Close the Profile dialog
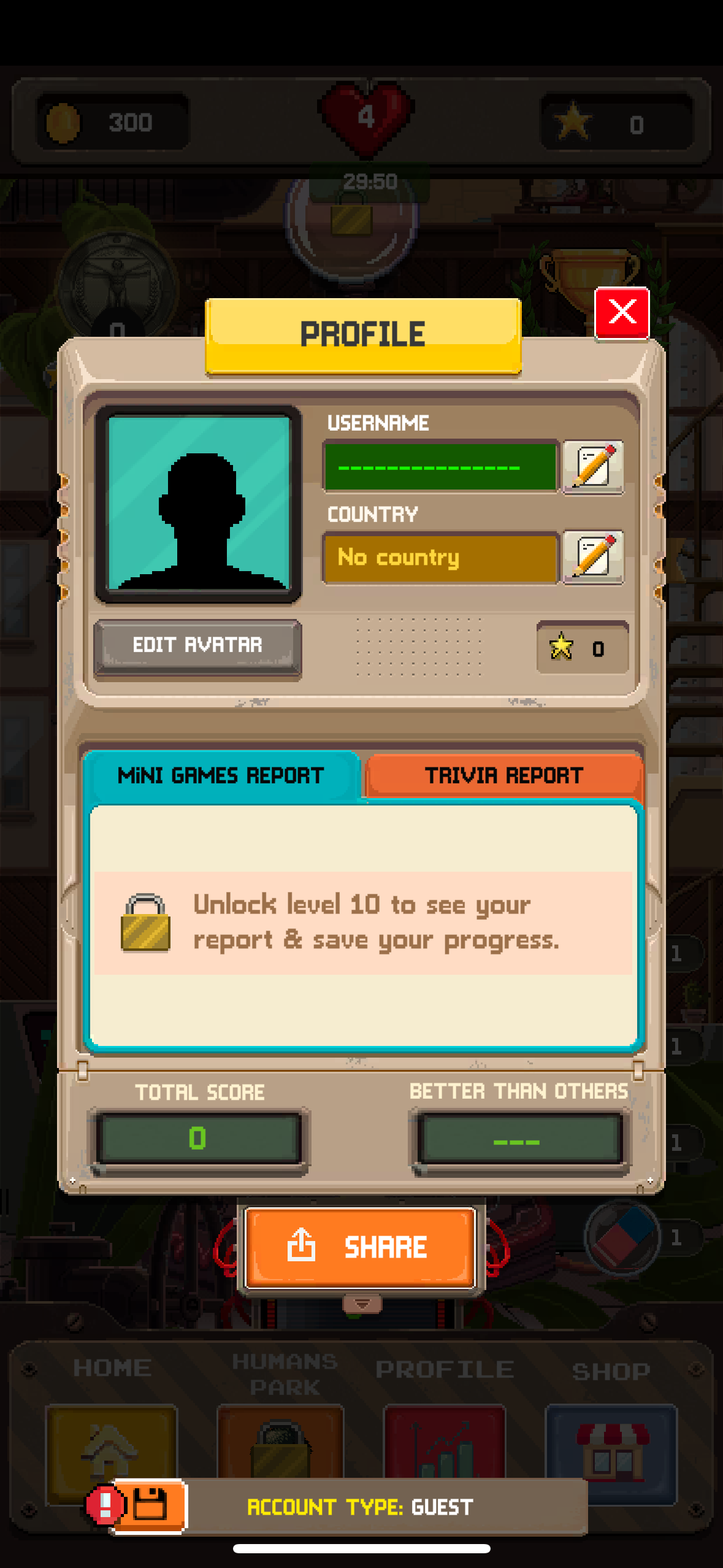Screen dimensions: 723x1568 point(622,313)
